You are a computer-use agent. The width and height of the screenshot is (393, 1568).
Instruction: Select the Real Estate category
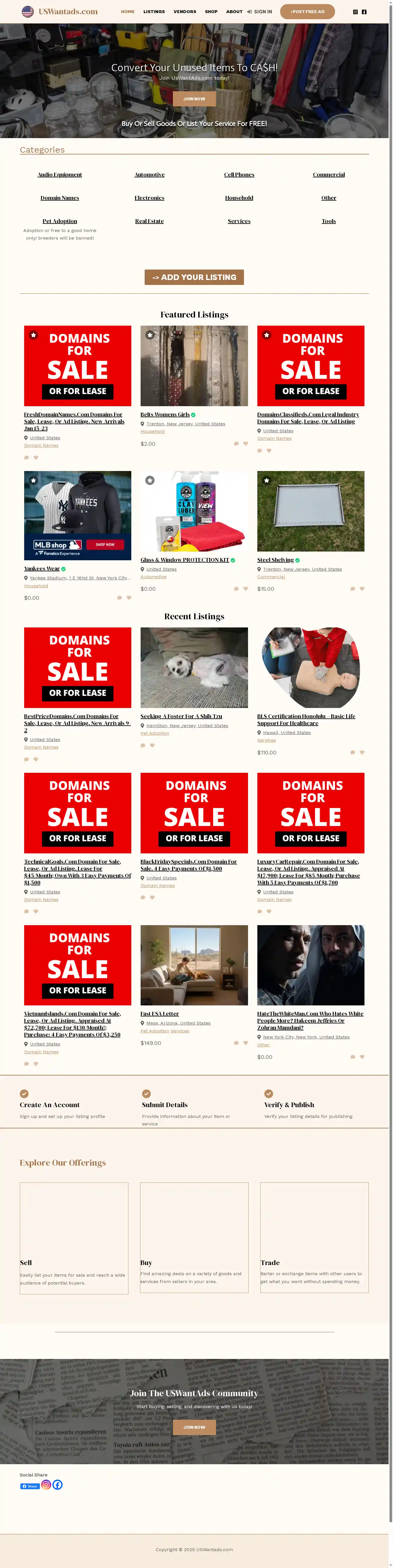tap(149, 221)
